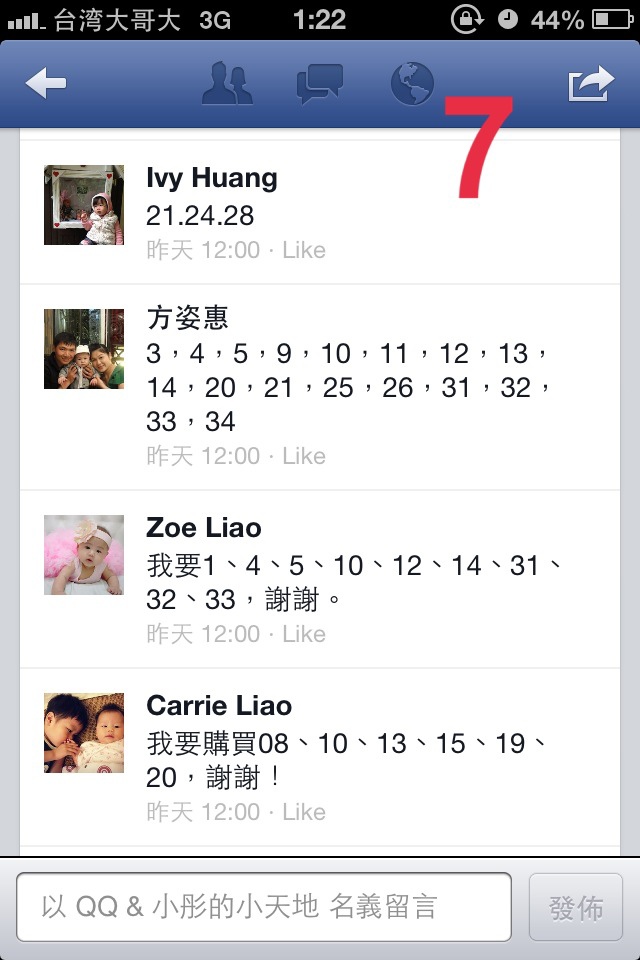Like Ivy Huang's comment

tap(304, 250)
